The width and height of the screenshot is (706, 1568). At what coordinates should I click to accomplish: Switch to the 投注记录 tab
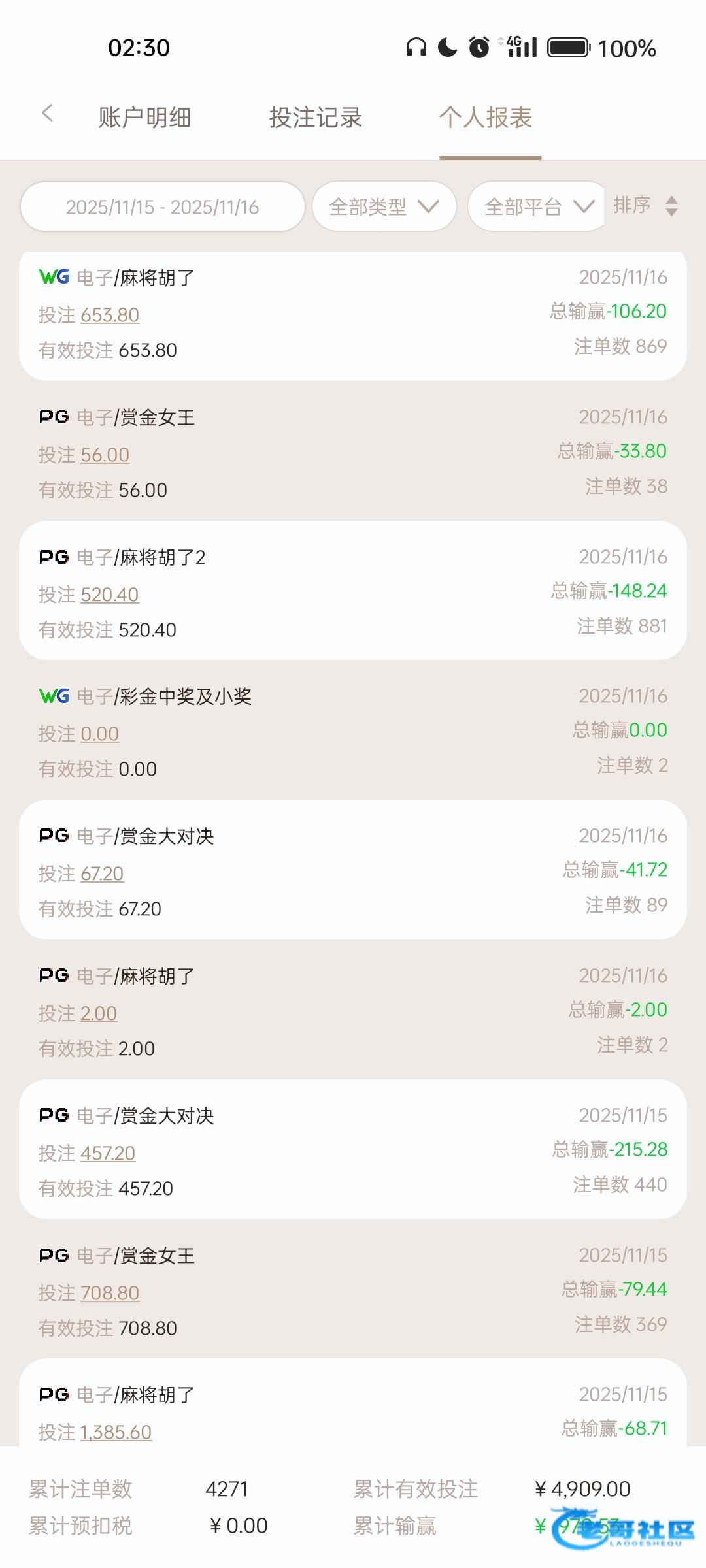pos(316,118)
